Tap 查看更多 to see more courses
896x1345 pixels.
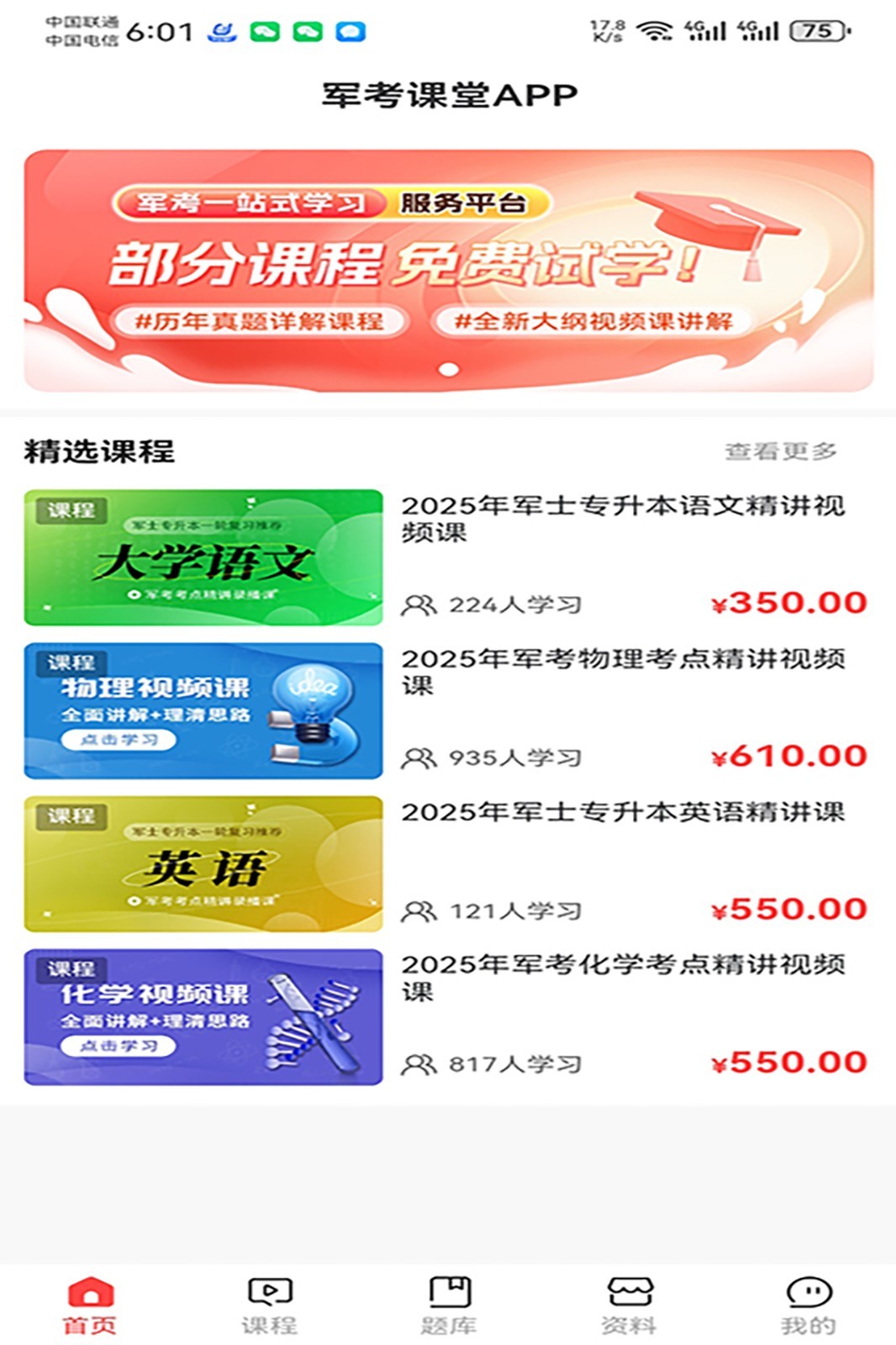click(780, 451)
